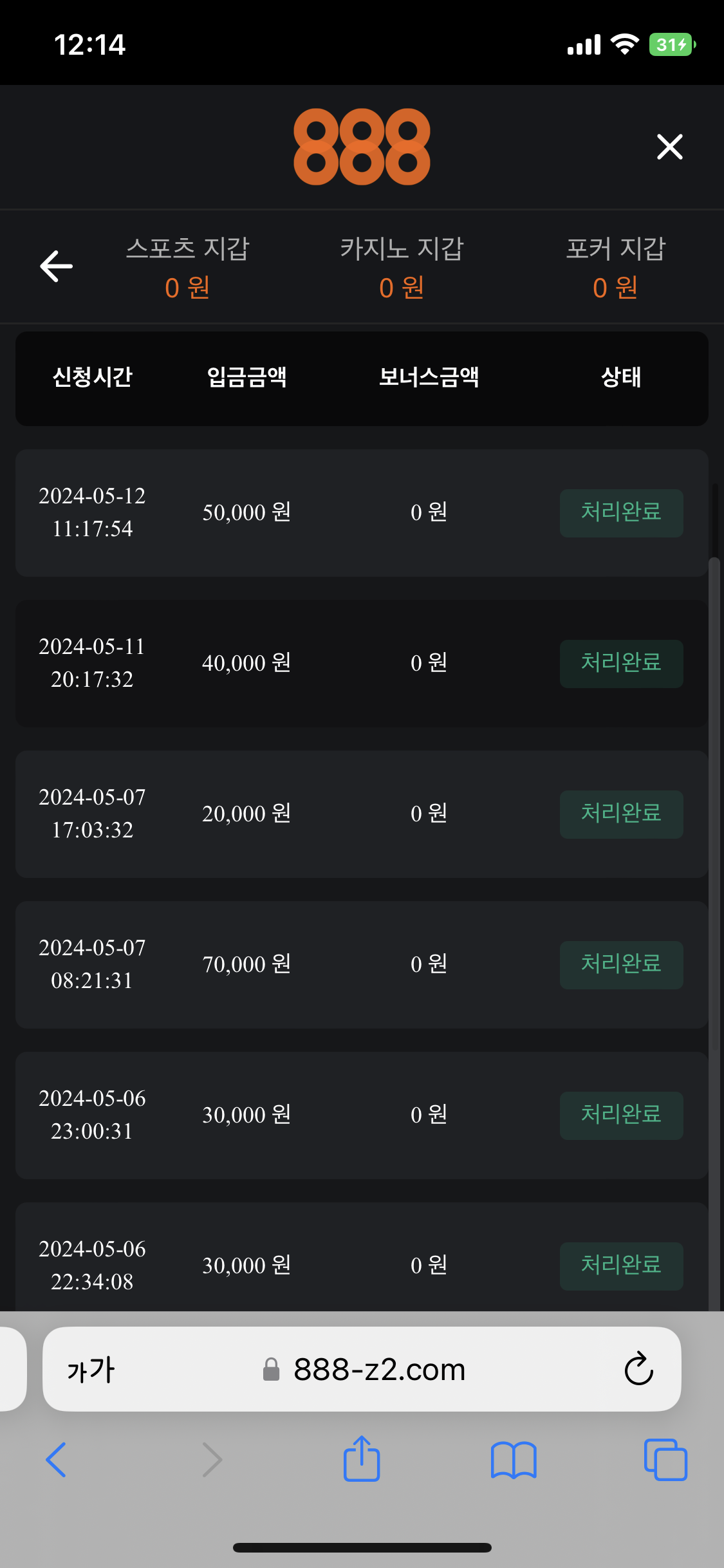This screenshot has width=724, height=1568.
Task: Close the 888 wallet panel
Action: [x=669, y=147]
